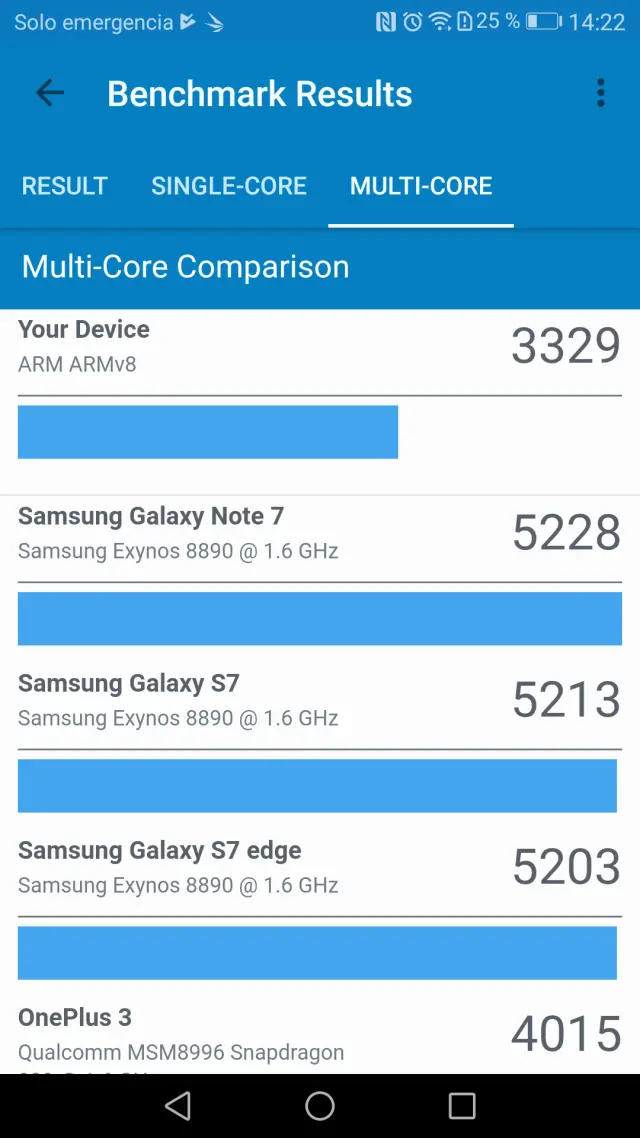The image size is (640, 1138).
Task: Tap the system home button
Action: coord(320,1105)
